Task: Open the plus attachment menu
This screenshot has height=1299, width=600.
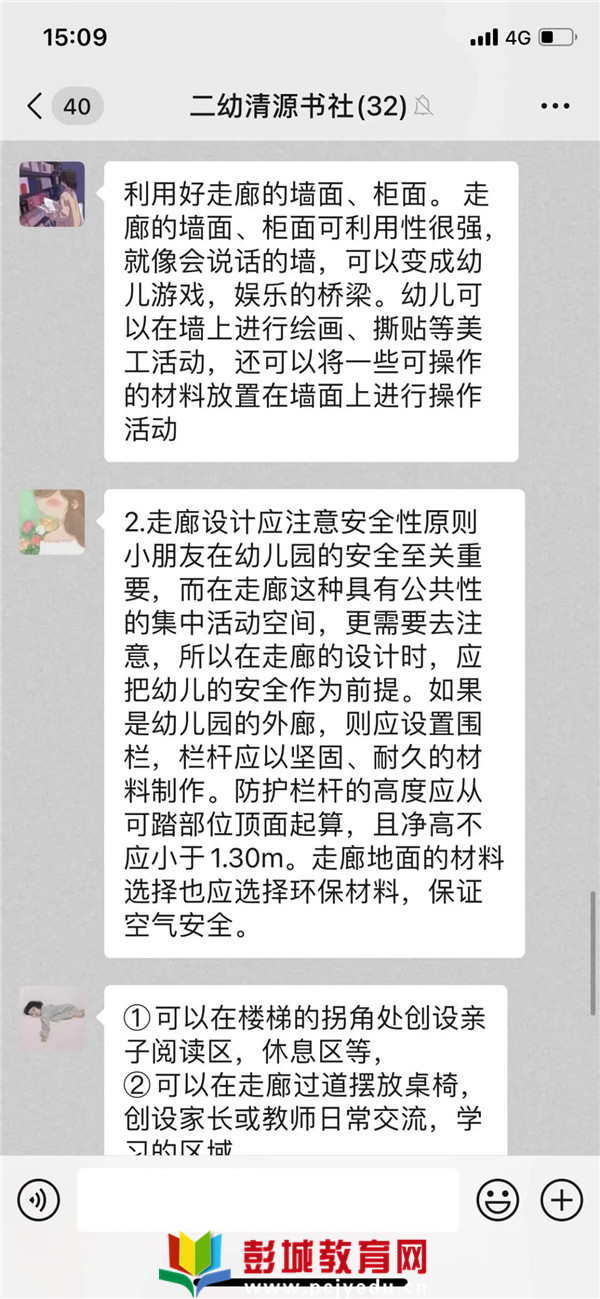Action: [x=561, y=1199]
